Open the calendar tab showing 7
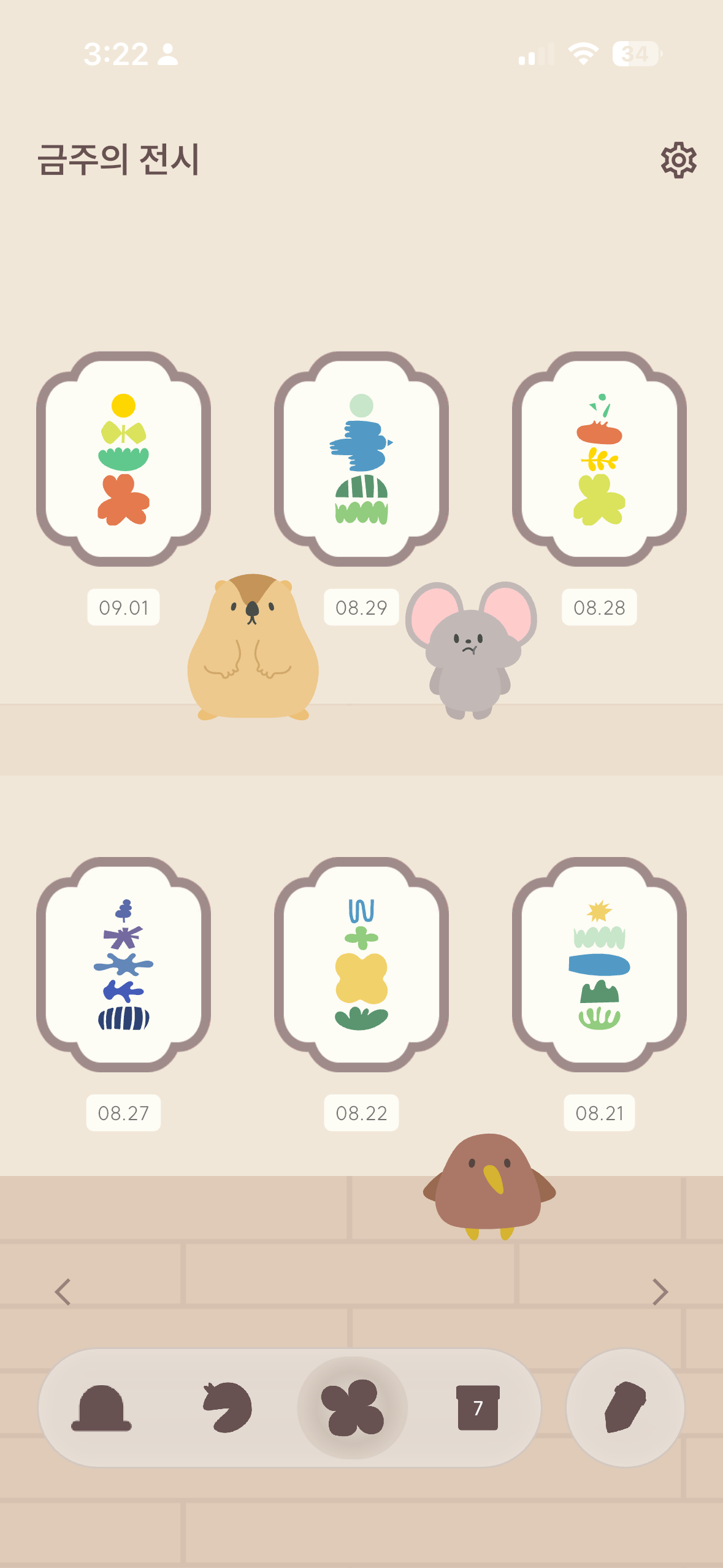This screenshot has height=1568, width=723. pos(478,1408)
